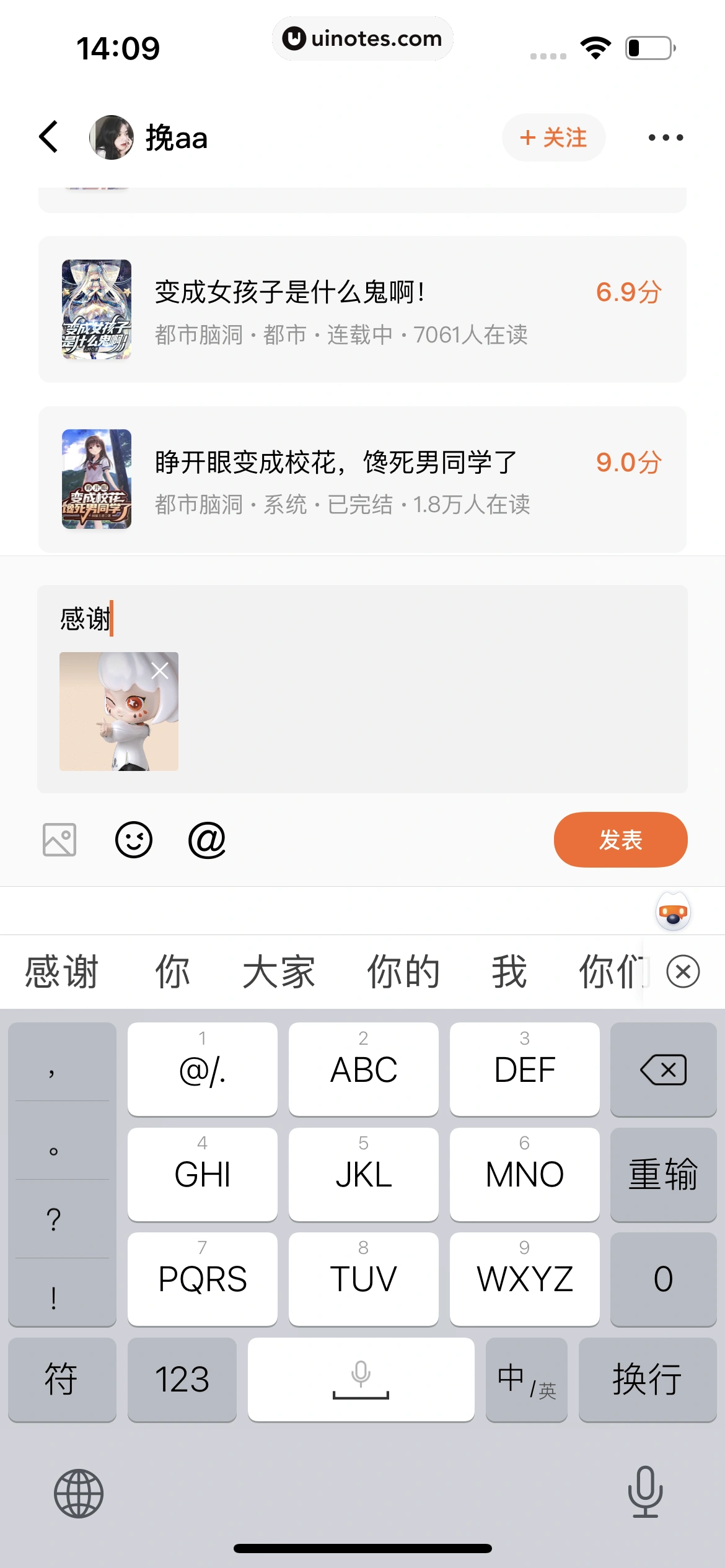
Task: Open the keyboard assistant mascot icon
Action: (673, 911)
